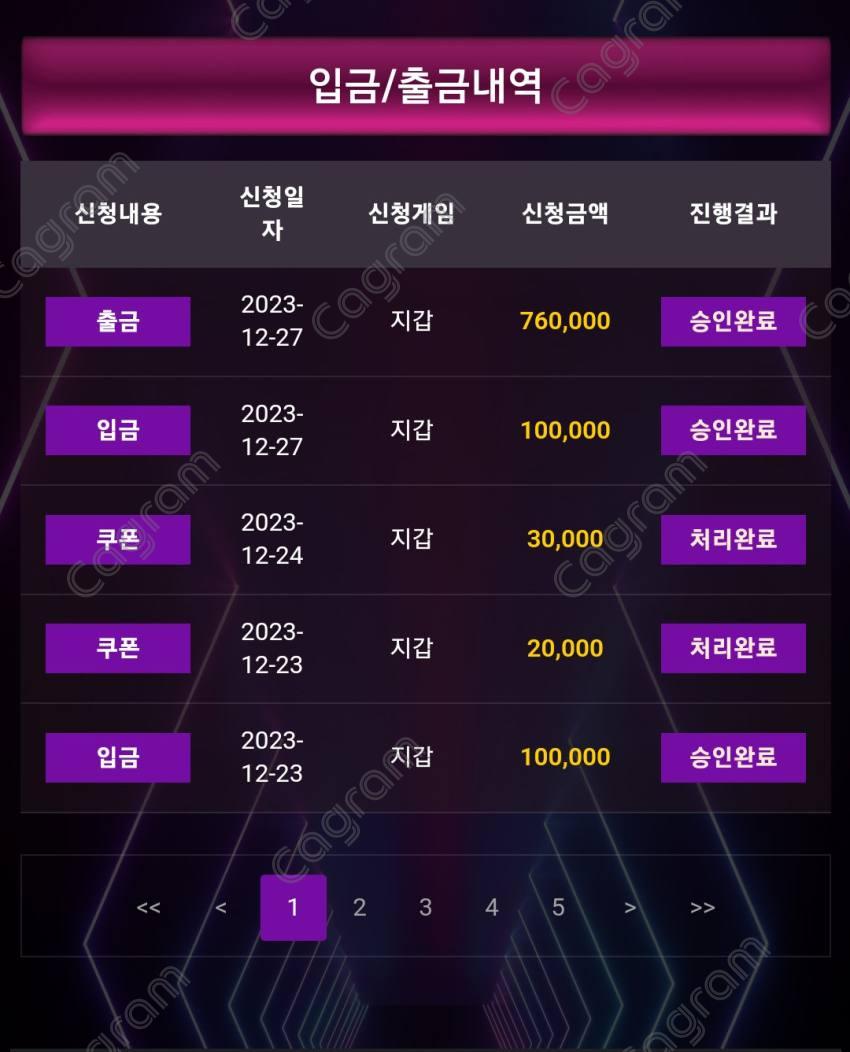Go to page 2 of the history

[359, 907]
